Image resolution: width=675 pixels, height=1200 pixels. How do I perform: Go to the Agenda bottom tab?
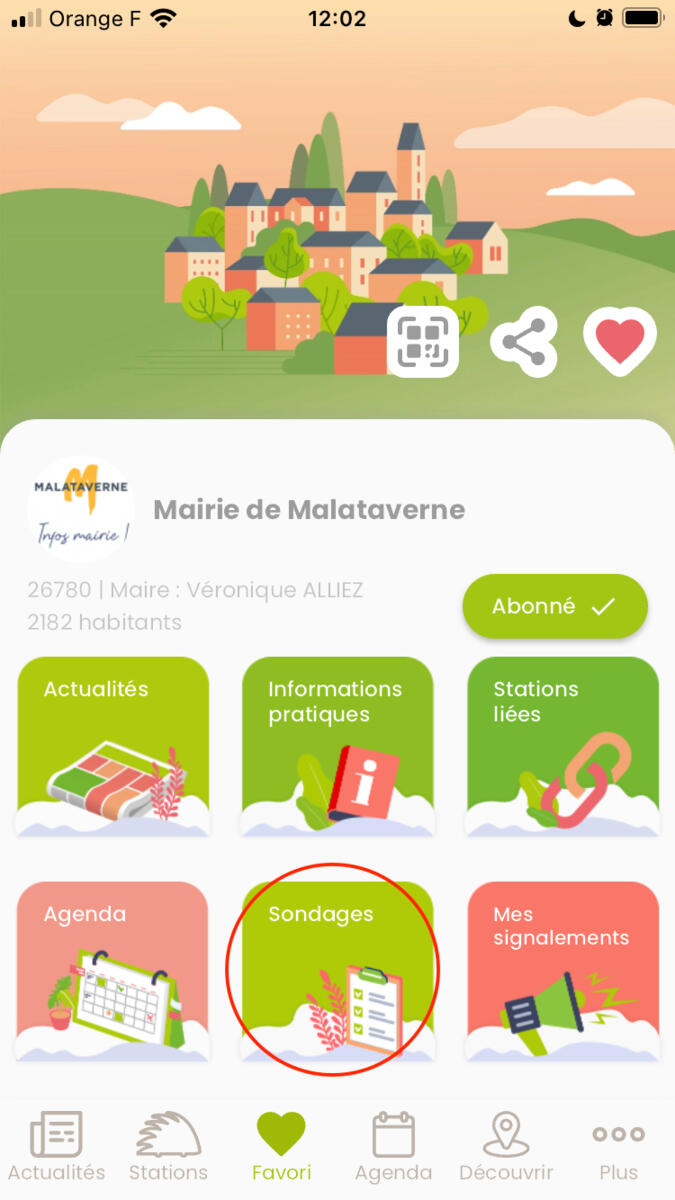click(x=393, y=1146)
